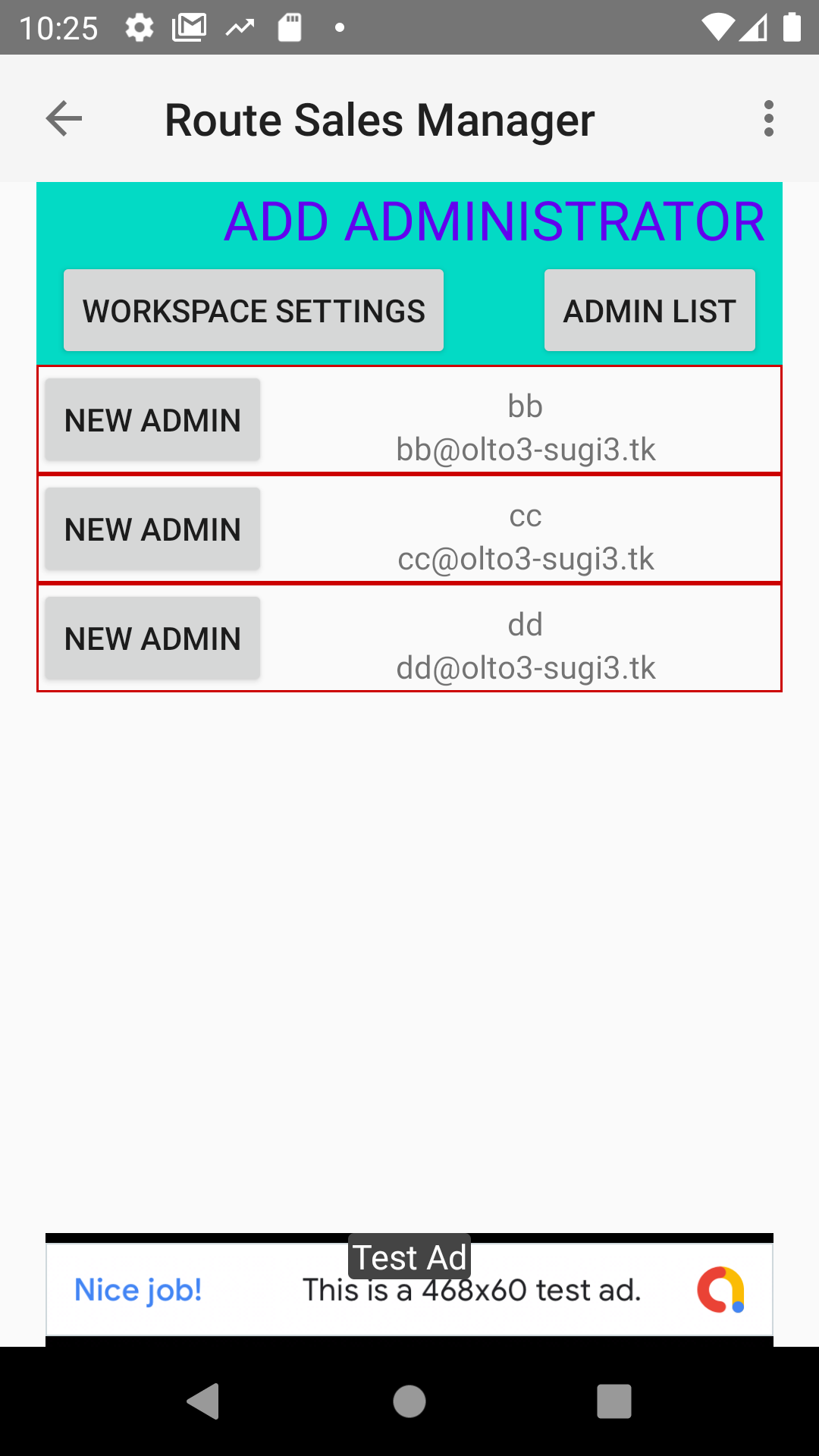Tap New Admin next to cc

coord(152,529)
